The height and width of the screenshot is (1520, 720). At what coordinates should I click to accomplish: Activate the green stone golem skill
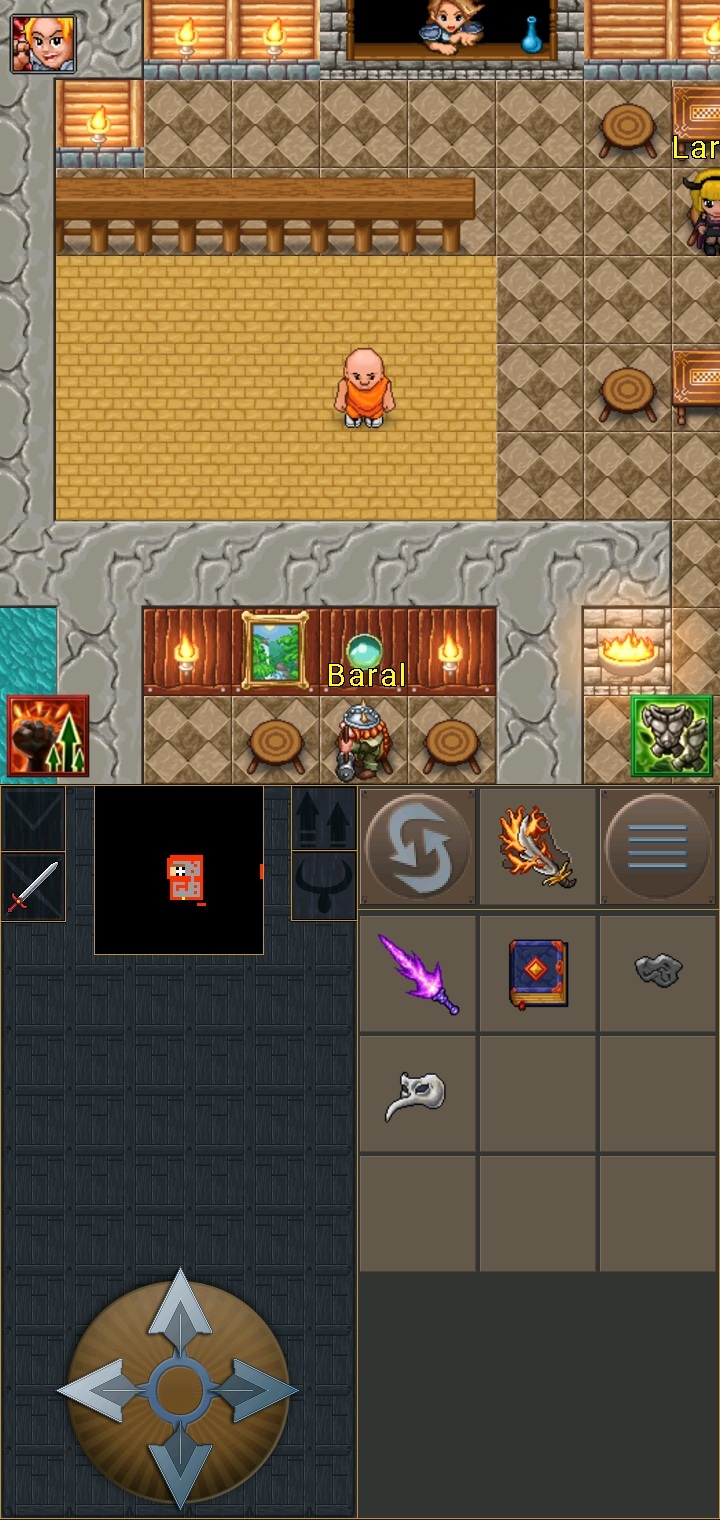click(x=671, y=736)
